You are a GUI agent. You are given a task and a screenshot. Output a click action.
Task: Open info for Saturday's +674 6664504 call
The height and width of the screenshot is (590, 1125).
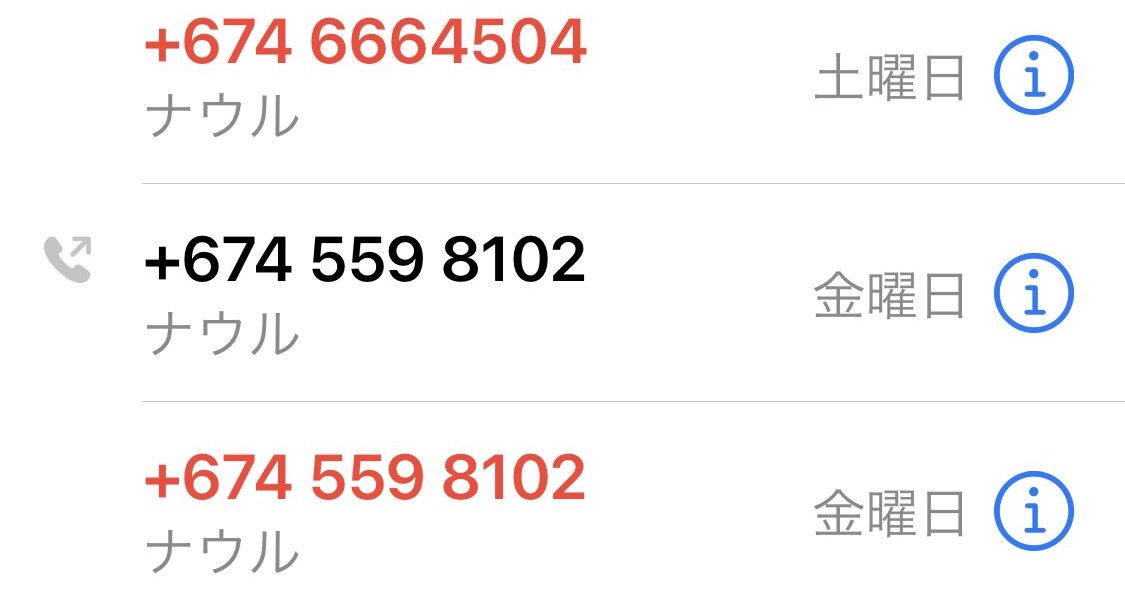pos(1033,77)
